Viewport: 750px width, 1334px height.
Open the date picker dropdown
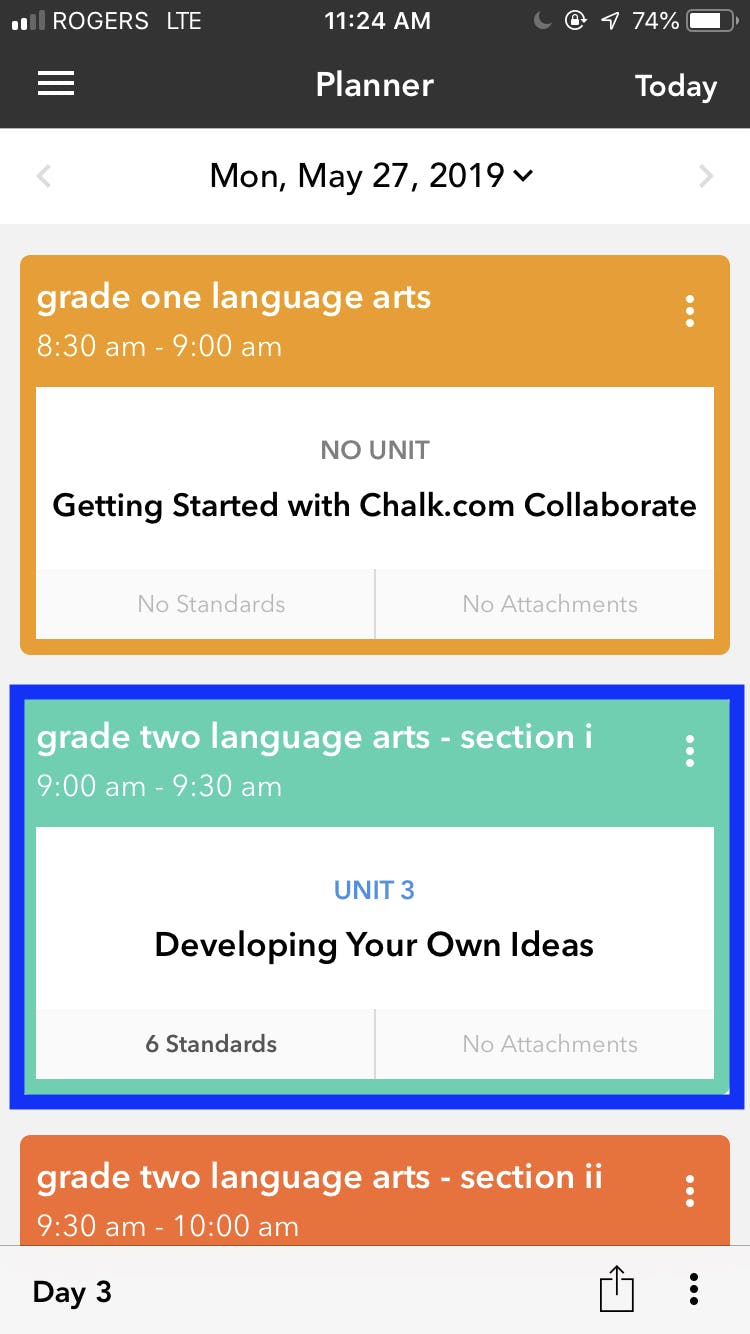coord(371,176)
